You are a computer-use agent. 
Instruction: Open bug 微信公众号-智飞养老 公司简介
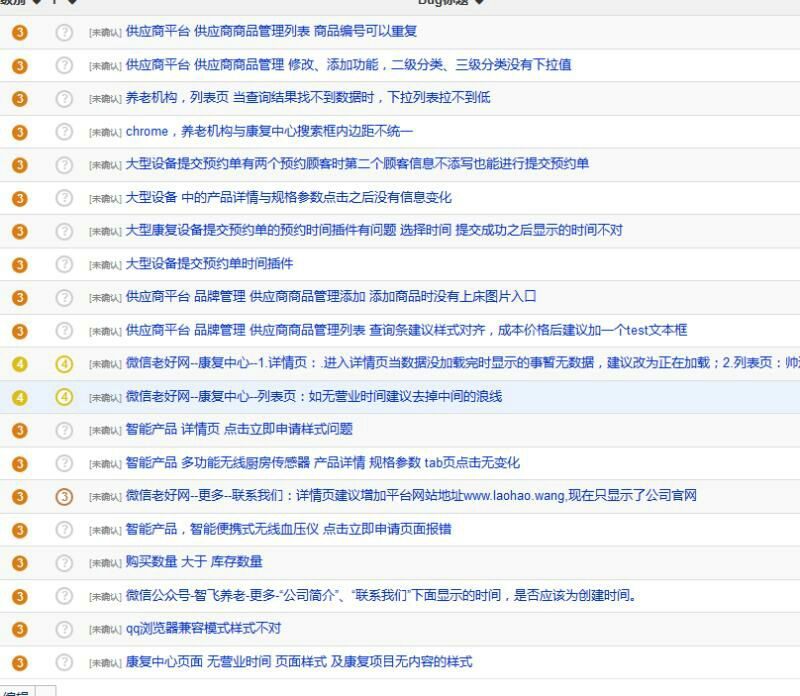coord(380,595)
